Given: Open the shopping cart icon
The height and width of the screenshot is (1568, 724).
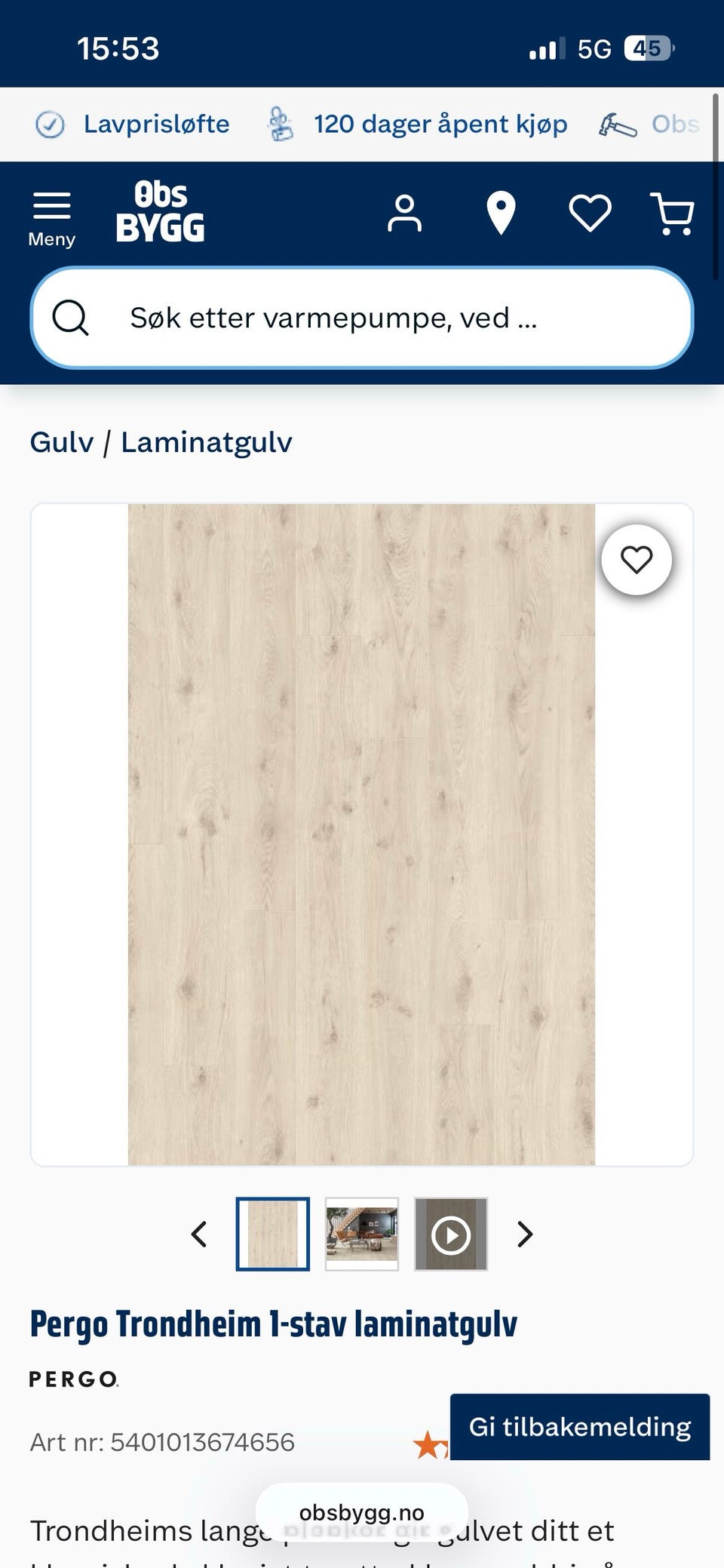Looking at the screenshot, I should point(673,214).
